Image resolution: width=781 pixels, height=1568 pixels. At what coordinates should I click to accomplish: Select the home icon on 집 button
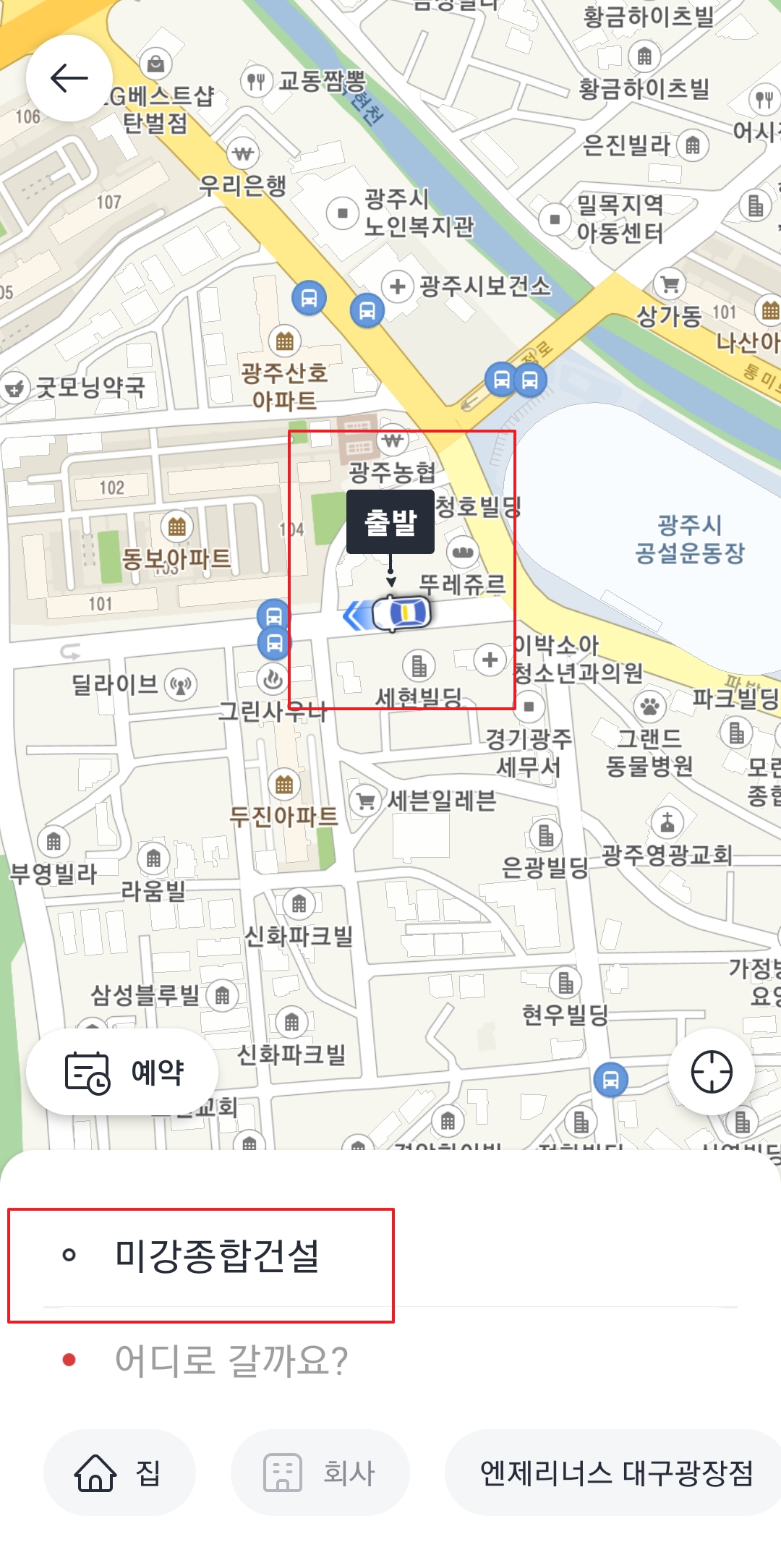[x=96, y=1473]
